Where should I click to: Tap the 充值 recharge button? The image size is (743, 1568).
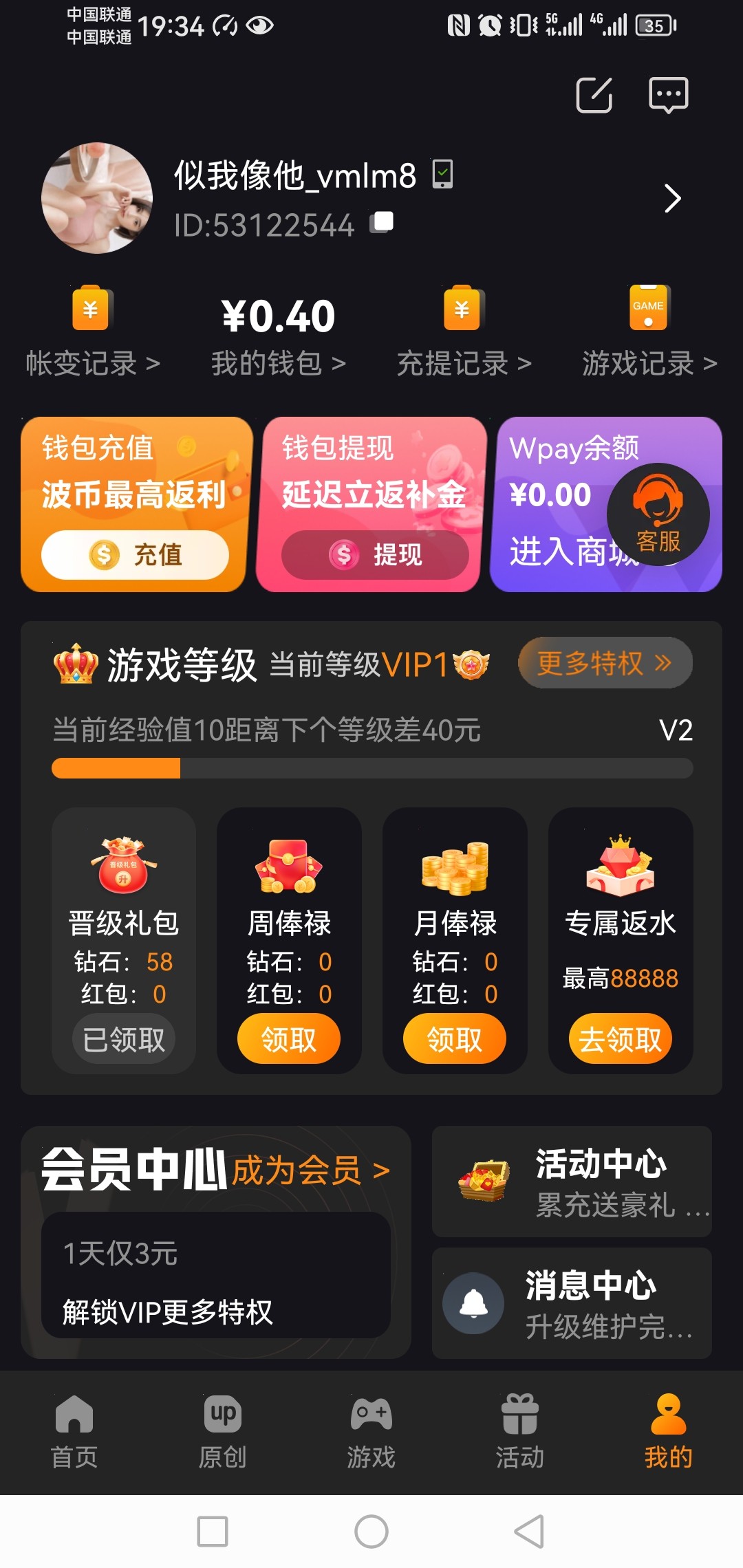pyautogui.click(x=135, y=554)
